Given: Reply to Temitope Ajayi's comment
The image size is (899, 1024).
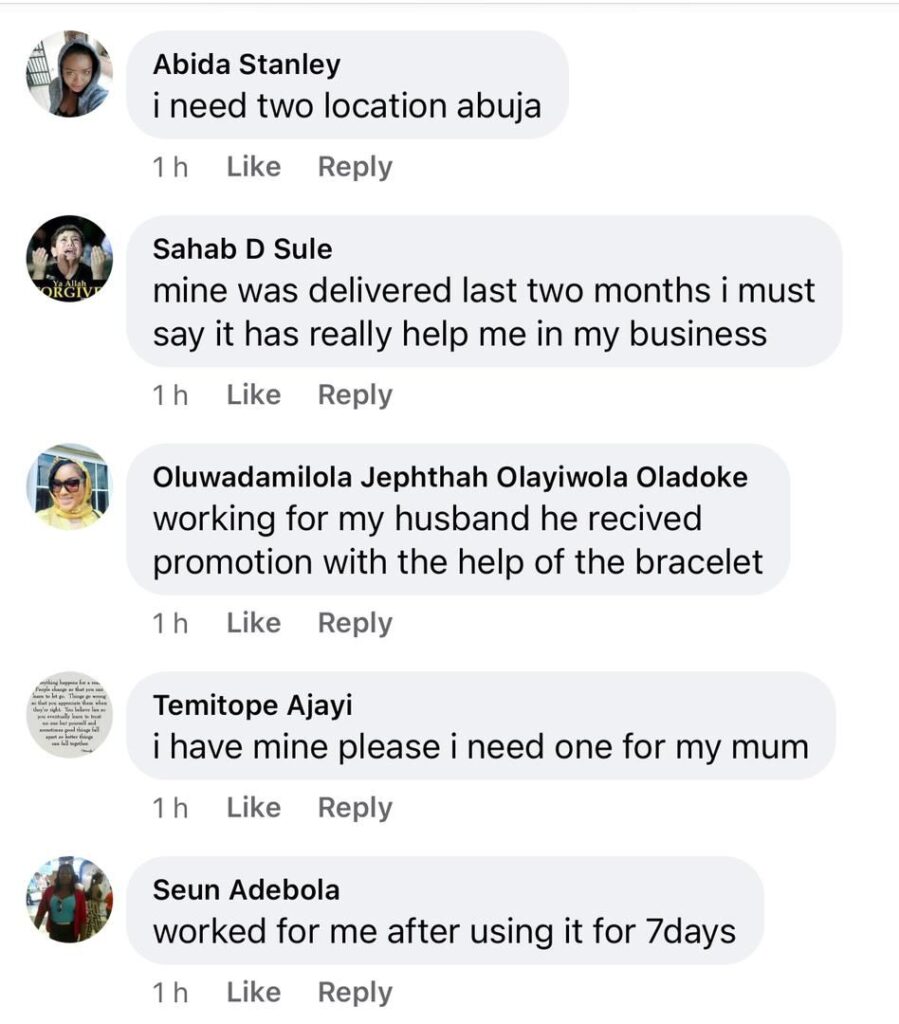Looking at the screenshot, I should (x=355, y=808).
